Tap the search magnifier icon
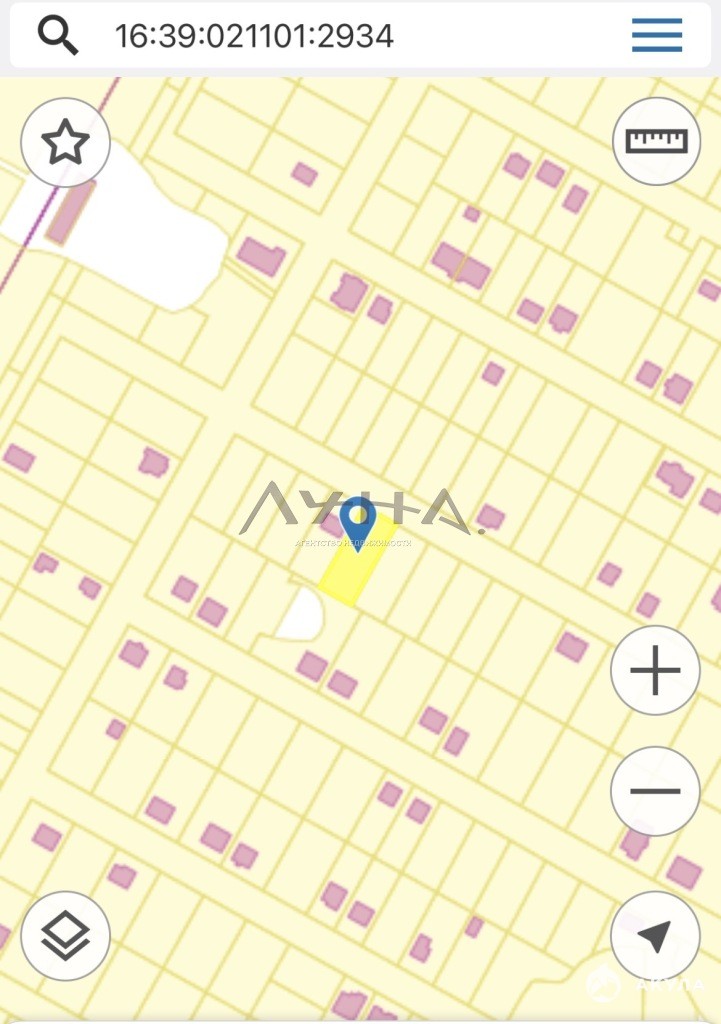Screen dimensions: 721x1024 (x=58, y=36)
